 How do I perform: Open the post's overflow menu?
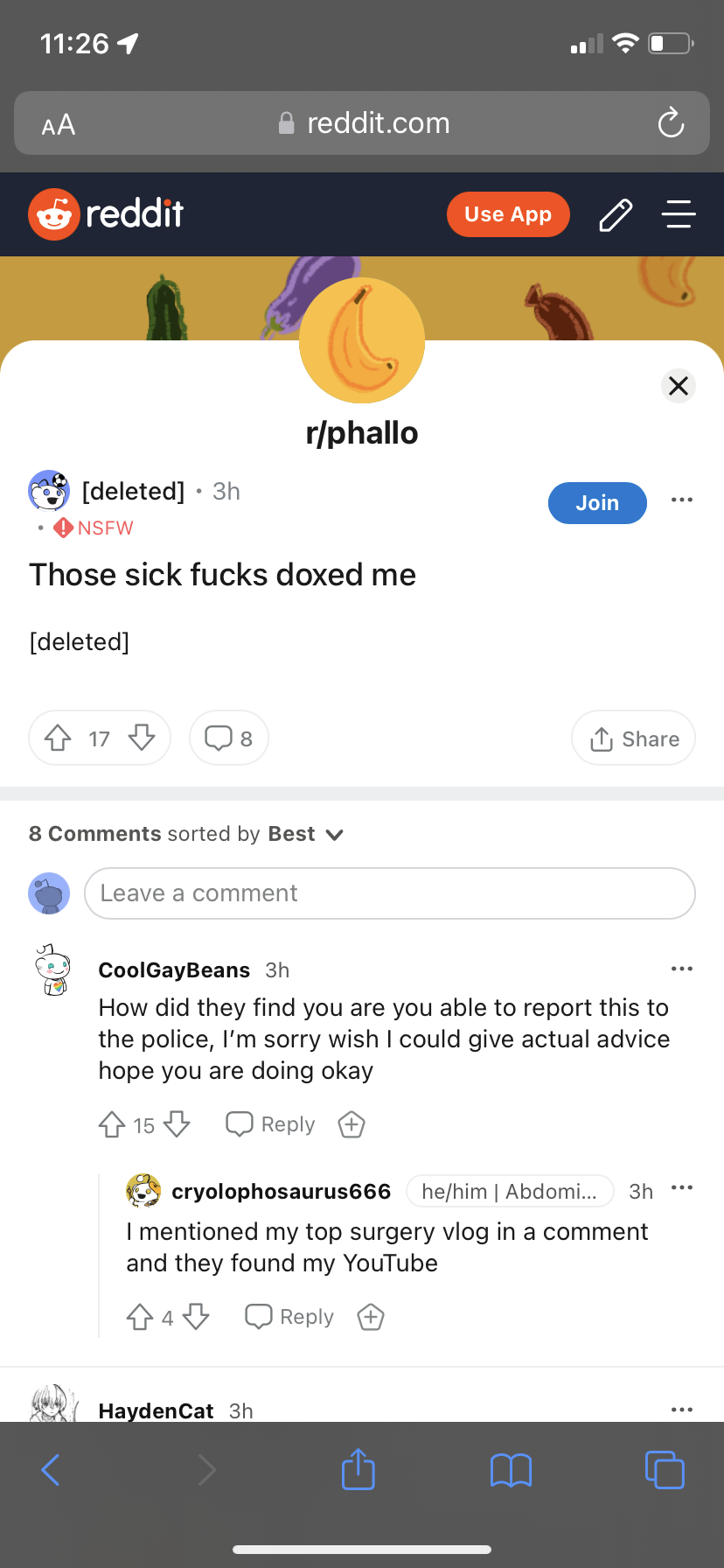pos(681,500)
